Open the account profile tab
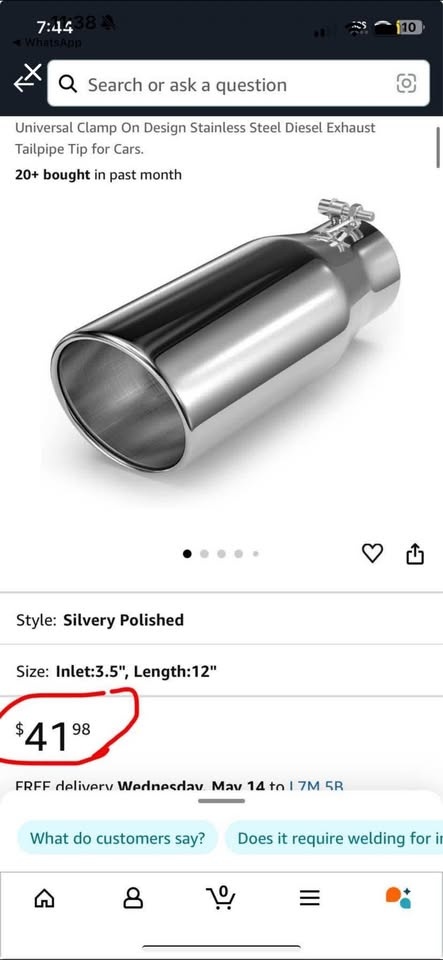Screen dimensions: 443x960 click(133, 898)
